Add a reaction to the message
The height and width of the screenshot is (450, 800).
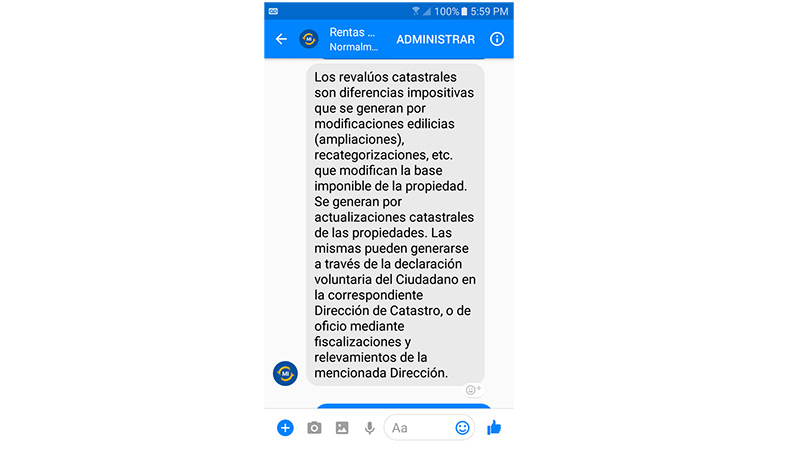click(x=473, y=390)
